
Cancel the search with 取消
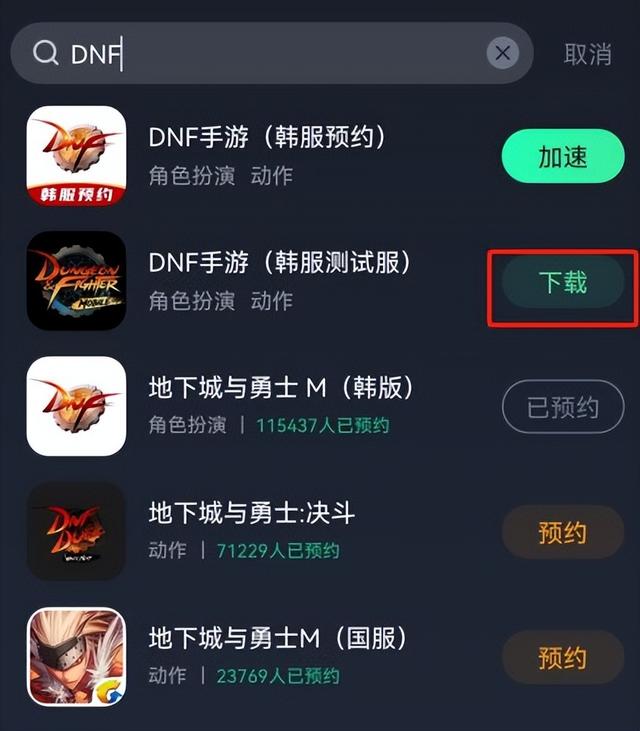tap(587, 54)
